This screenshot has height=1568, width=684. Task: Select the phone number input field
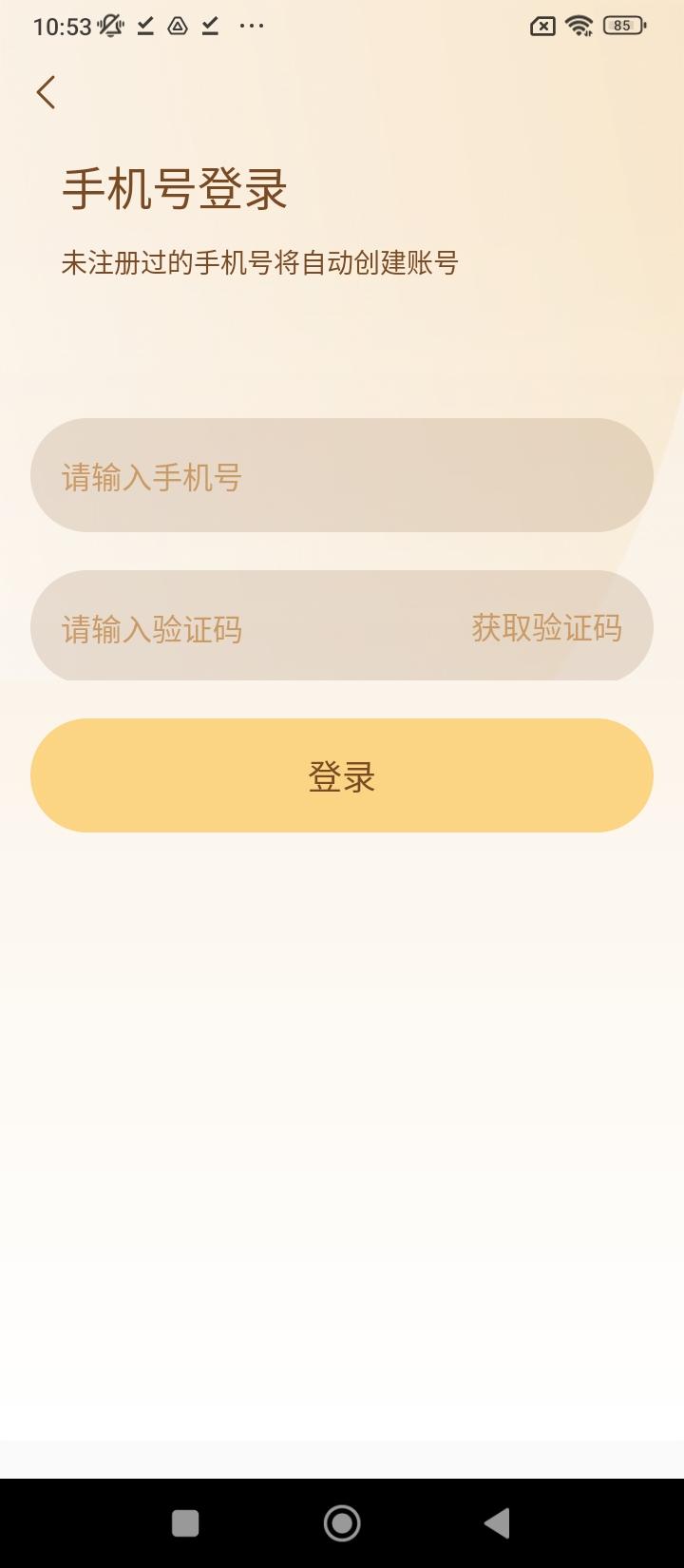342,474
